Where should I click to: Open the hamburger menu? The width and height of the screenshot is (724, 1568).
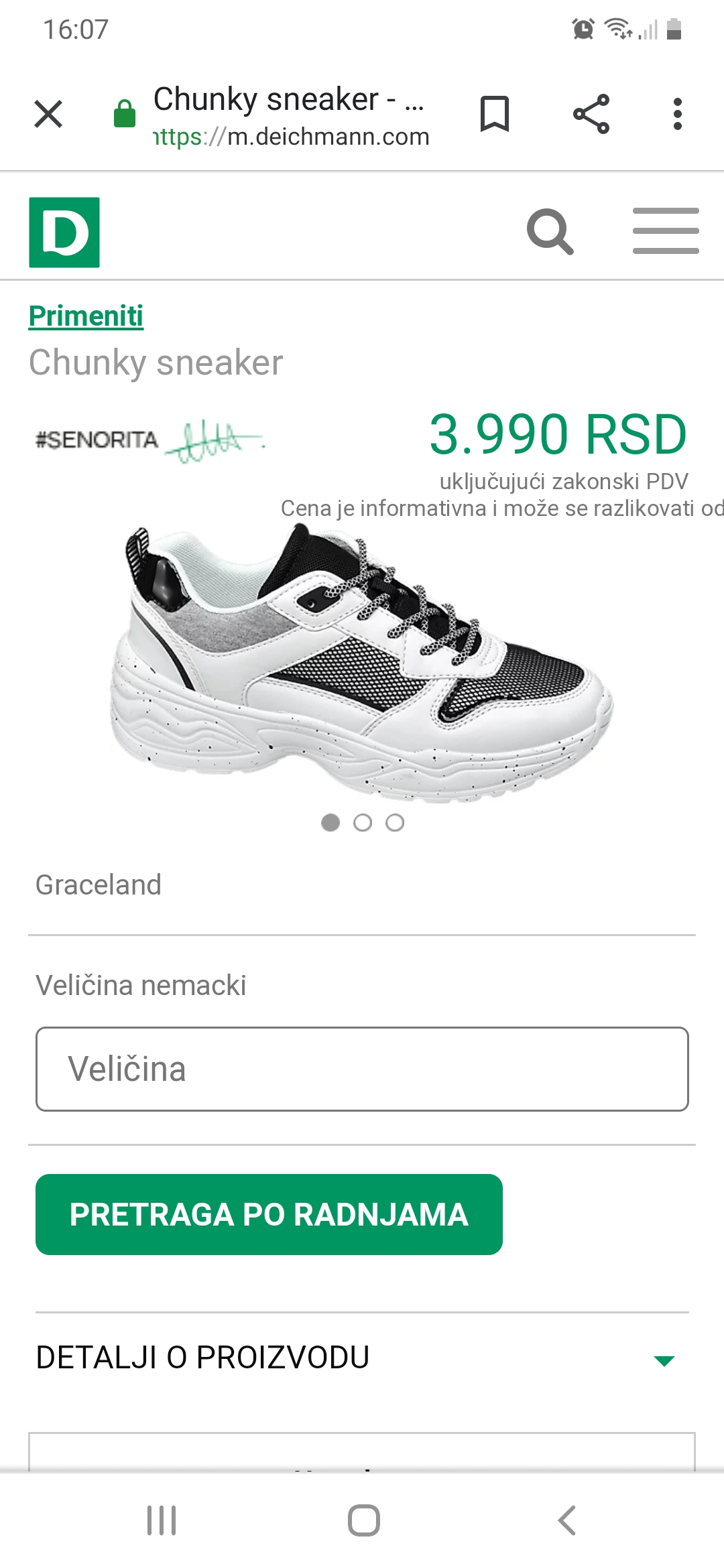click(666, 231)
